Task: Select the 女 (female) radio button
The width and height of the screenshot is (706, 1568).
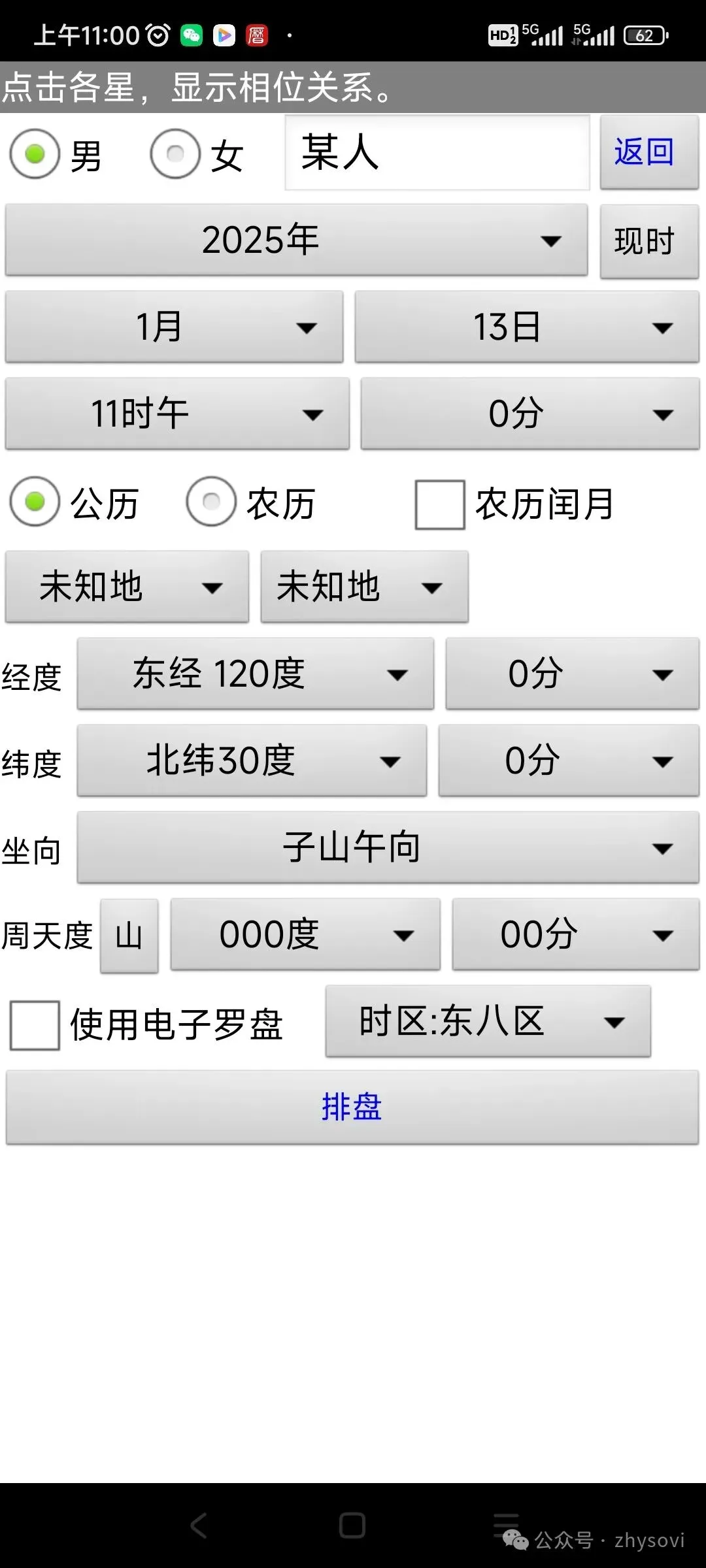Action: (175, 154)
